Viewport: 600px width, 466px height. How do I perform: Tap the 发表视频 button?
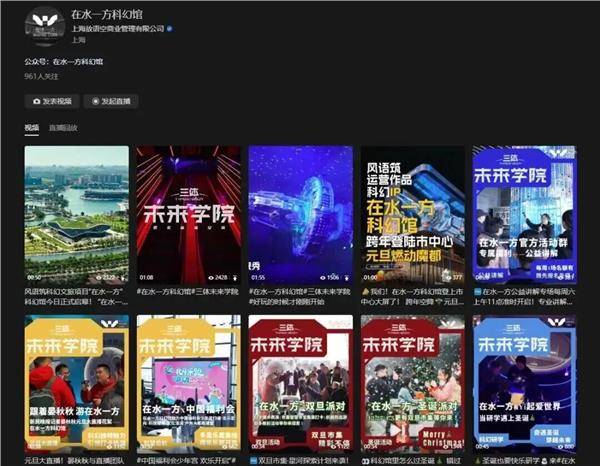(x=52, y=101)
